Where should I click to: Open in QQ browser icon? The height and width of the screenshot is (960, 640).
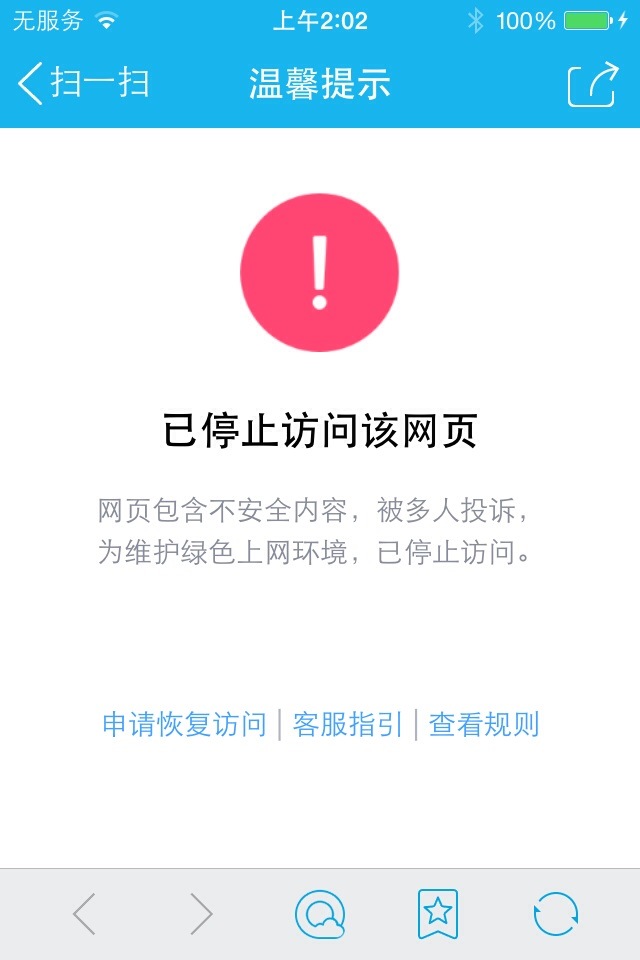320,914
